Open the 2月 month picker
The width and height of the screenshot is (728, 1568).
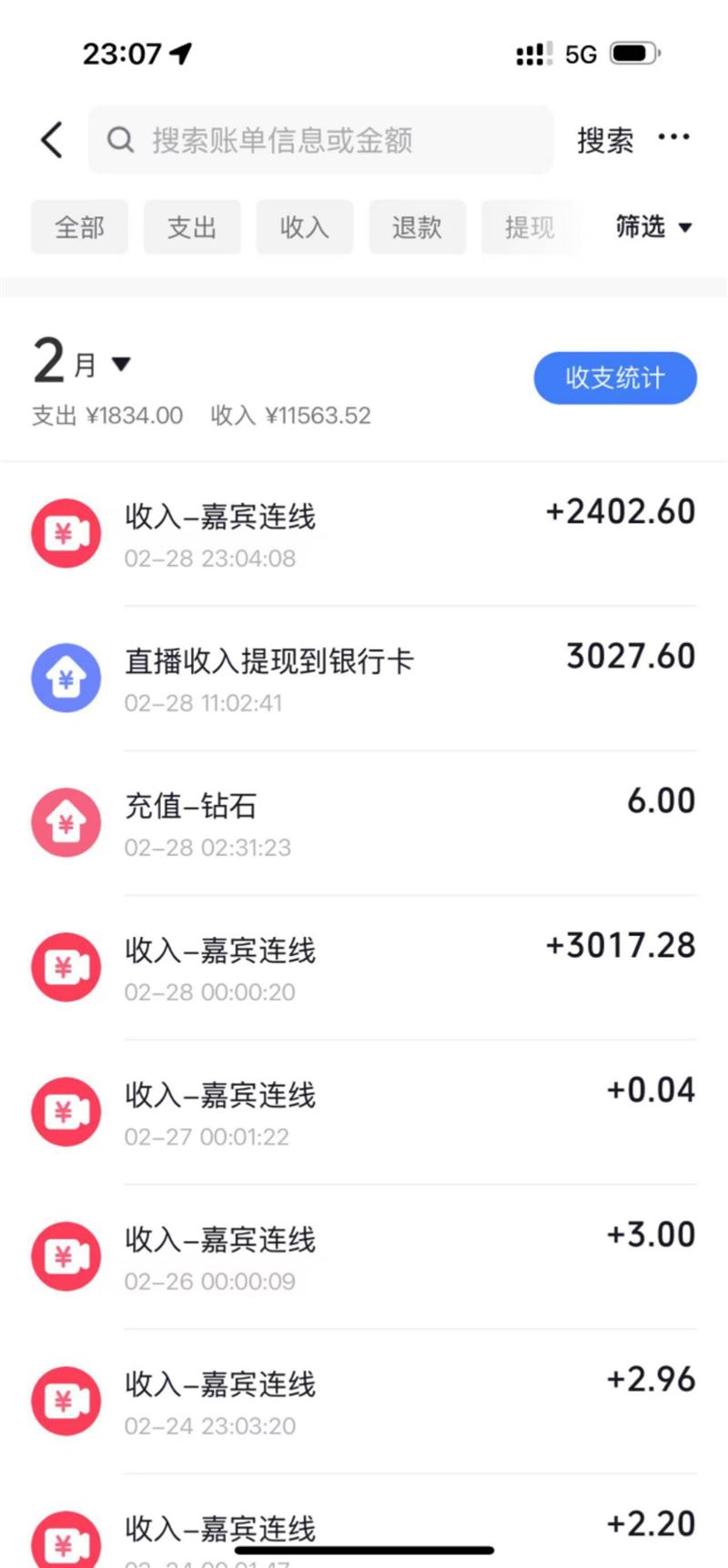click(x=82, y=363)
